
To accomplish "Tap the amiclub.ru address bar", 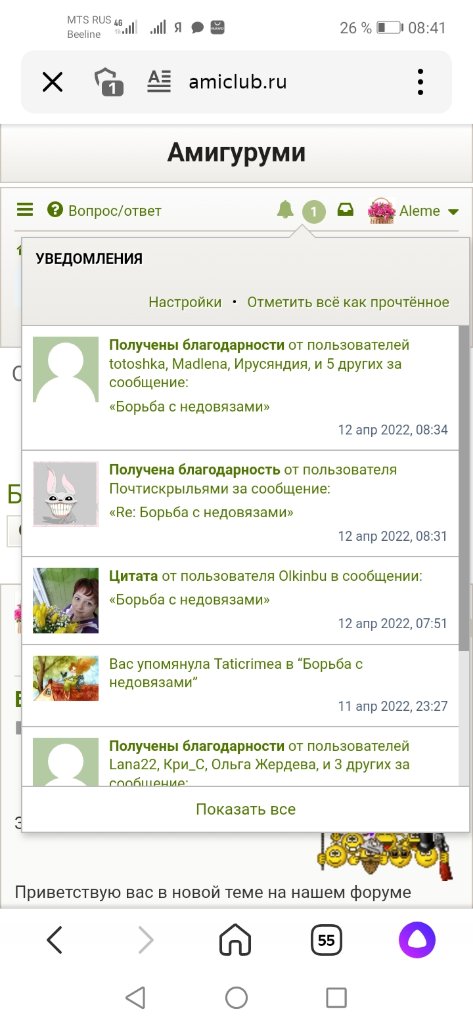I will point(237,82).
